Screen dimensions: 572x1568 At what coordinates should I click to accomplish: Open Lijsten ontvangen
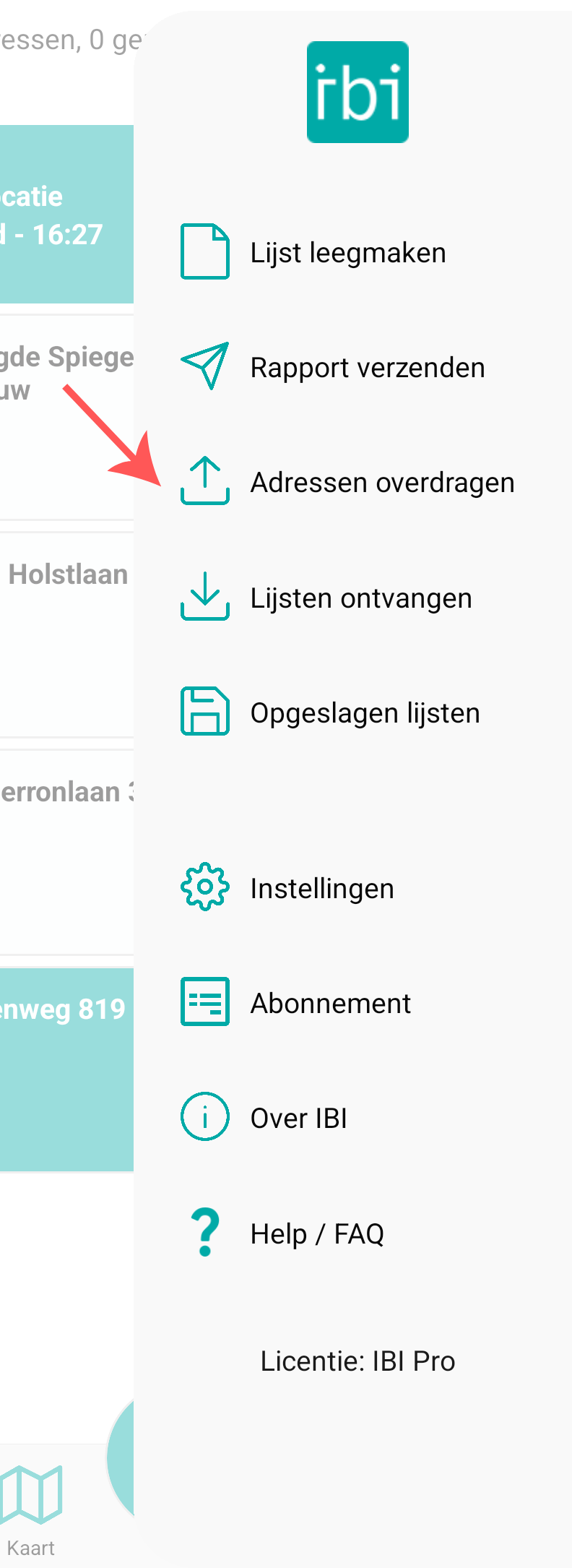[x=360, y=598]
